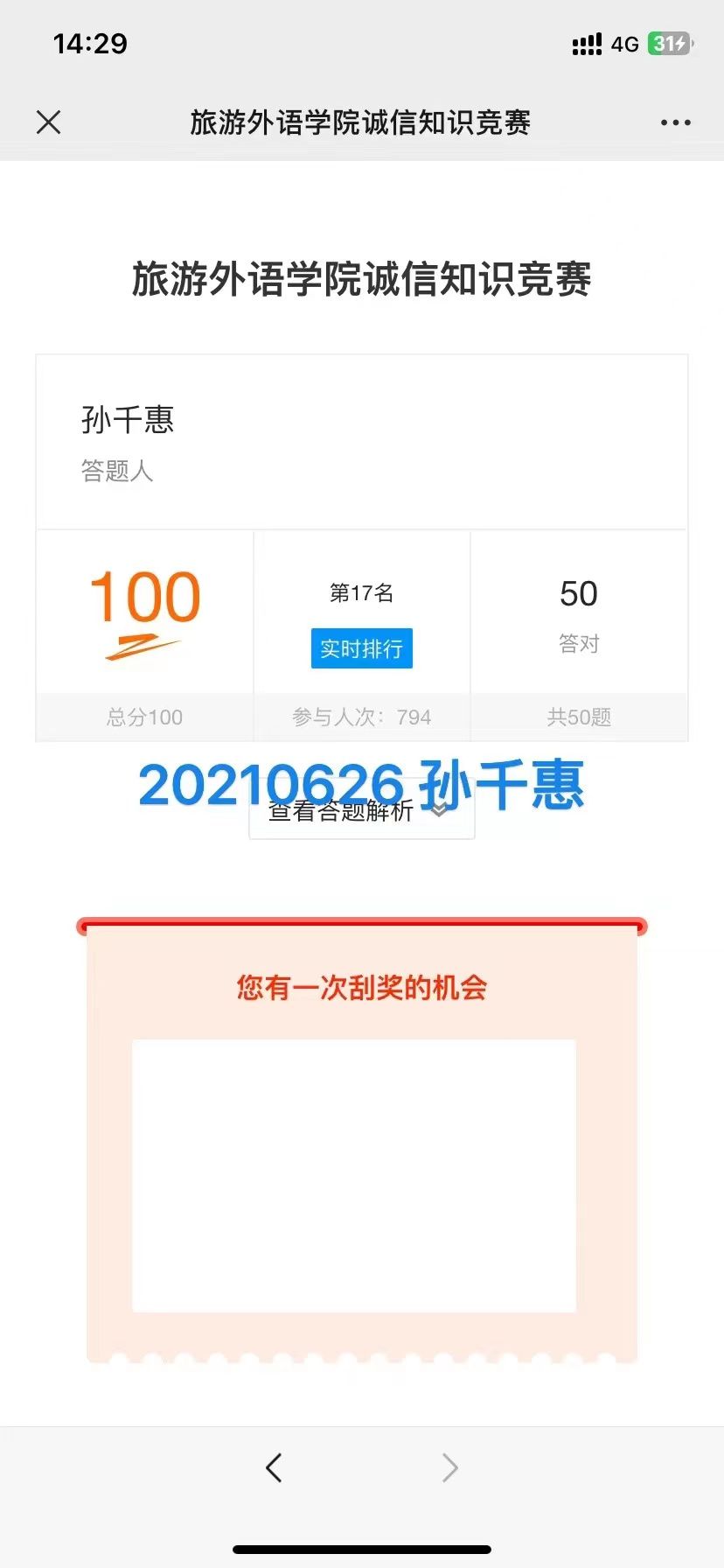View the 实时排行 live ranking
724x1568 pixels.
[x=361, y=648]
